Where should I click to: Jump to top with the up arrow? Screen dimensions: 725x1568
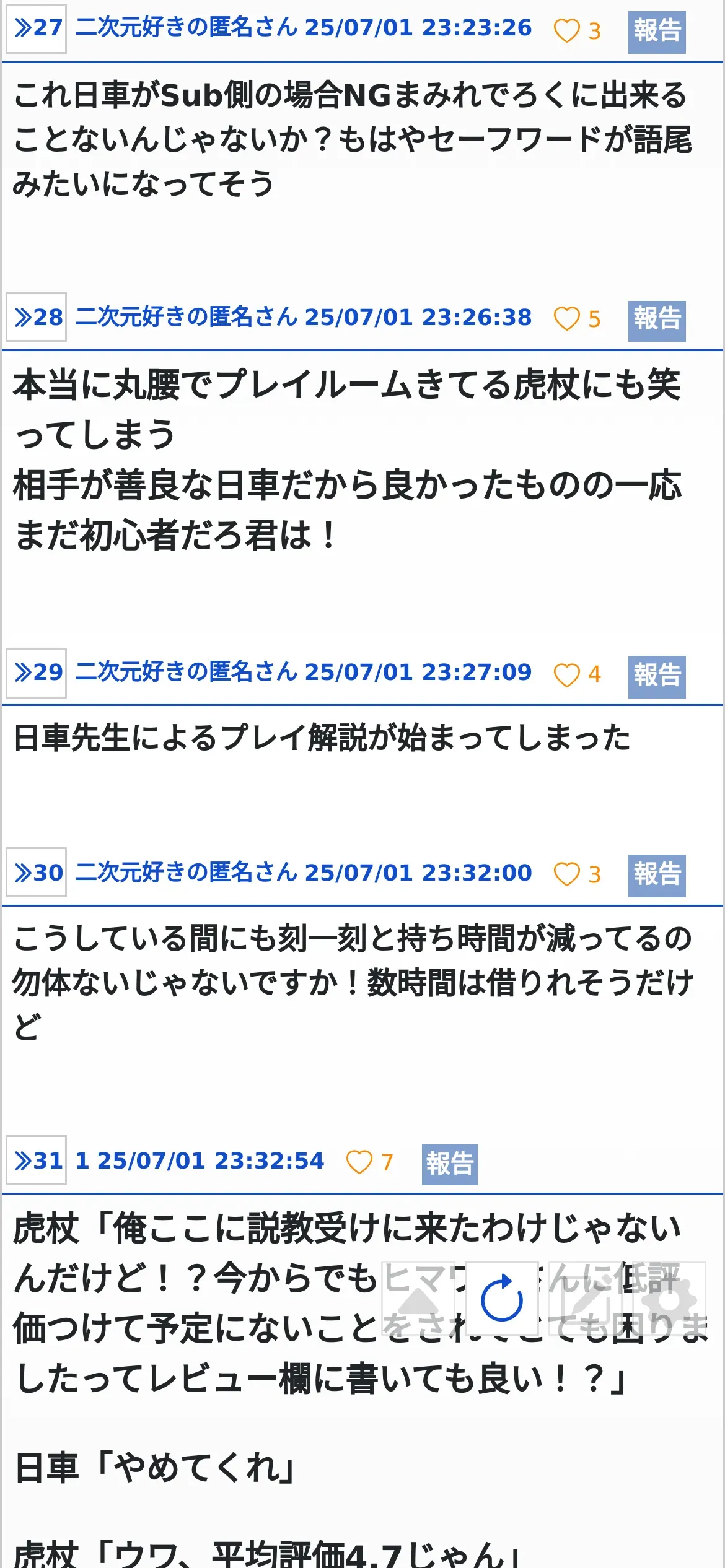419,1299
